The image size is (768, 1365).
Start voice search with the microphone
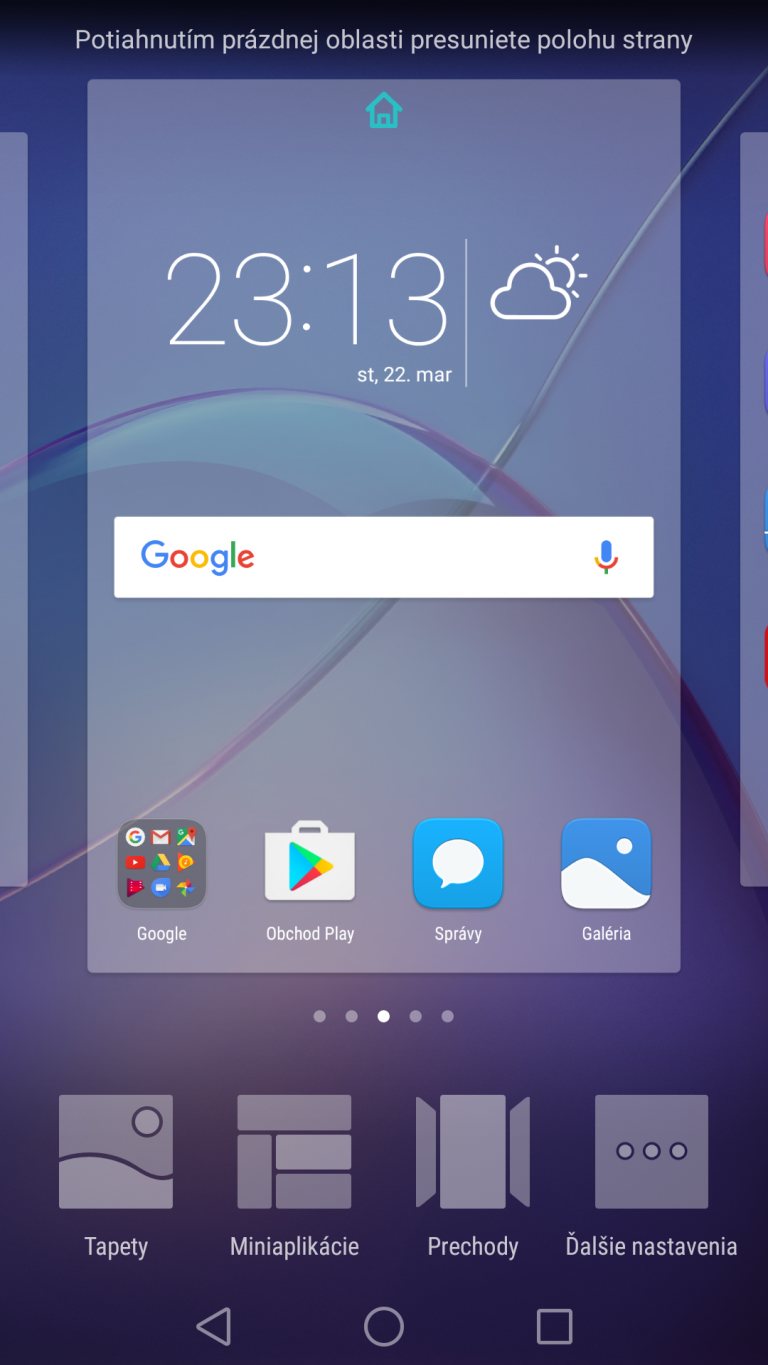click(606, 557)
